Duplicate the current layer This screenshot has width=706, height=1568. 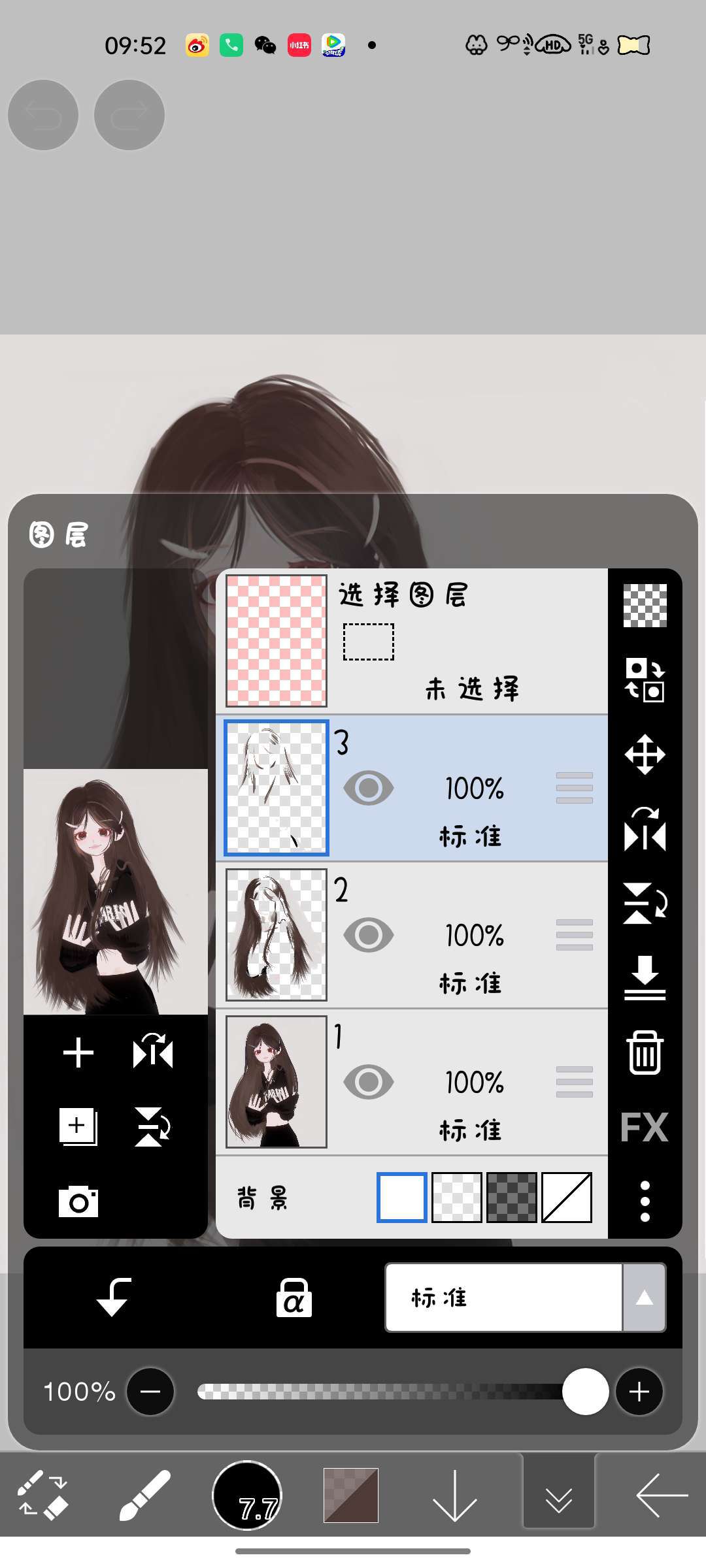pos(78,1126)
